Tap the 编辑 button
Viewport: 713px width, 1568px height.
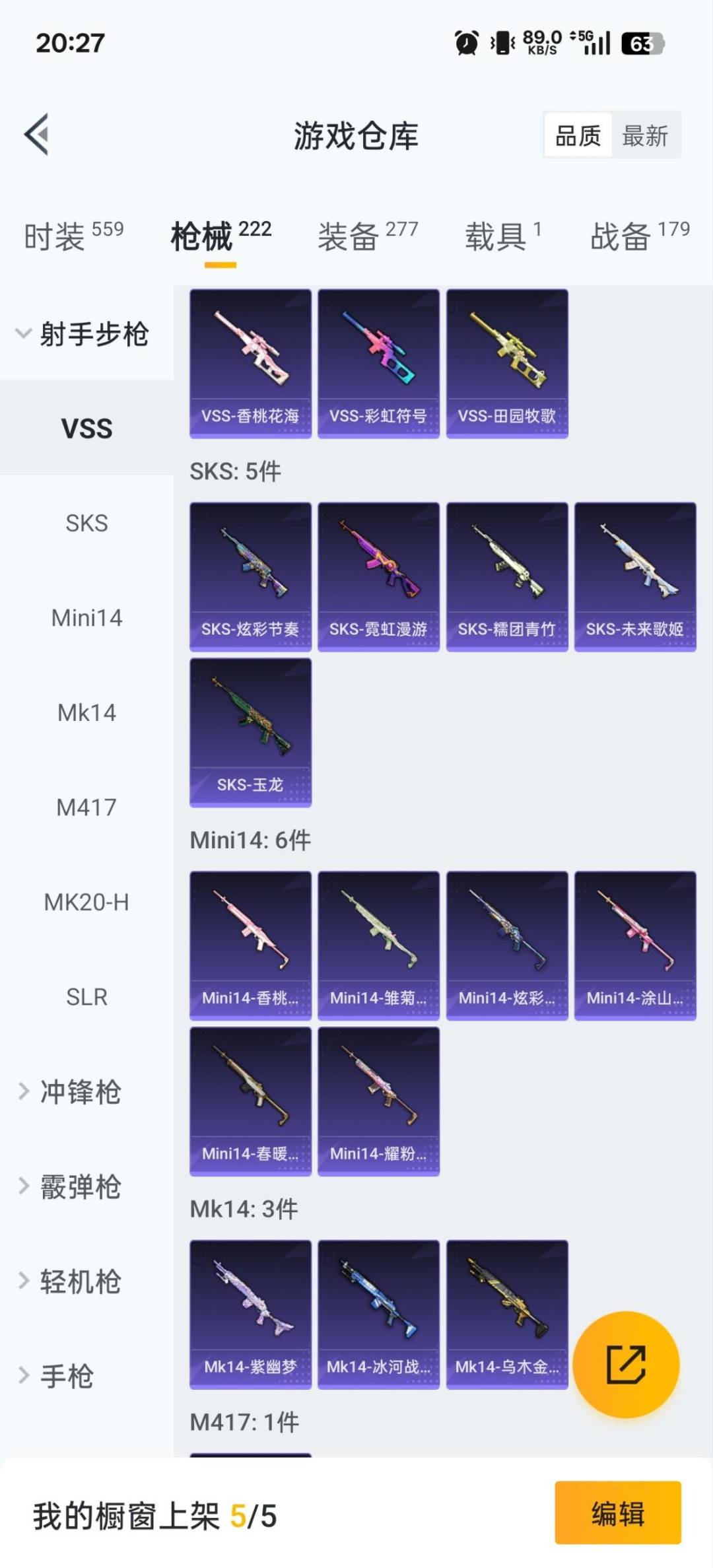point(617,1513)
